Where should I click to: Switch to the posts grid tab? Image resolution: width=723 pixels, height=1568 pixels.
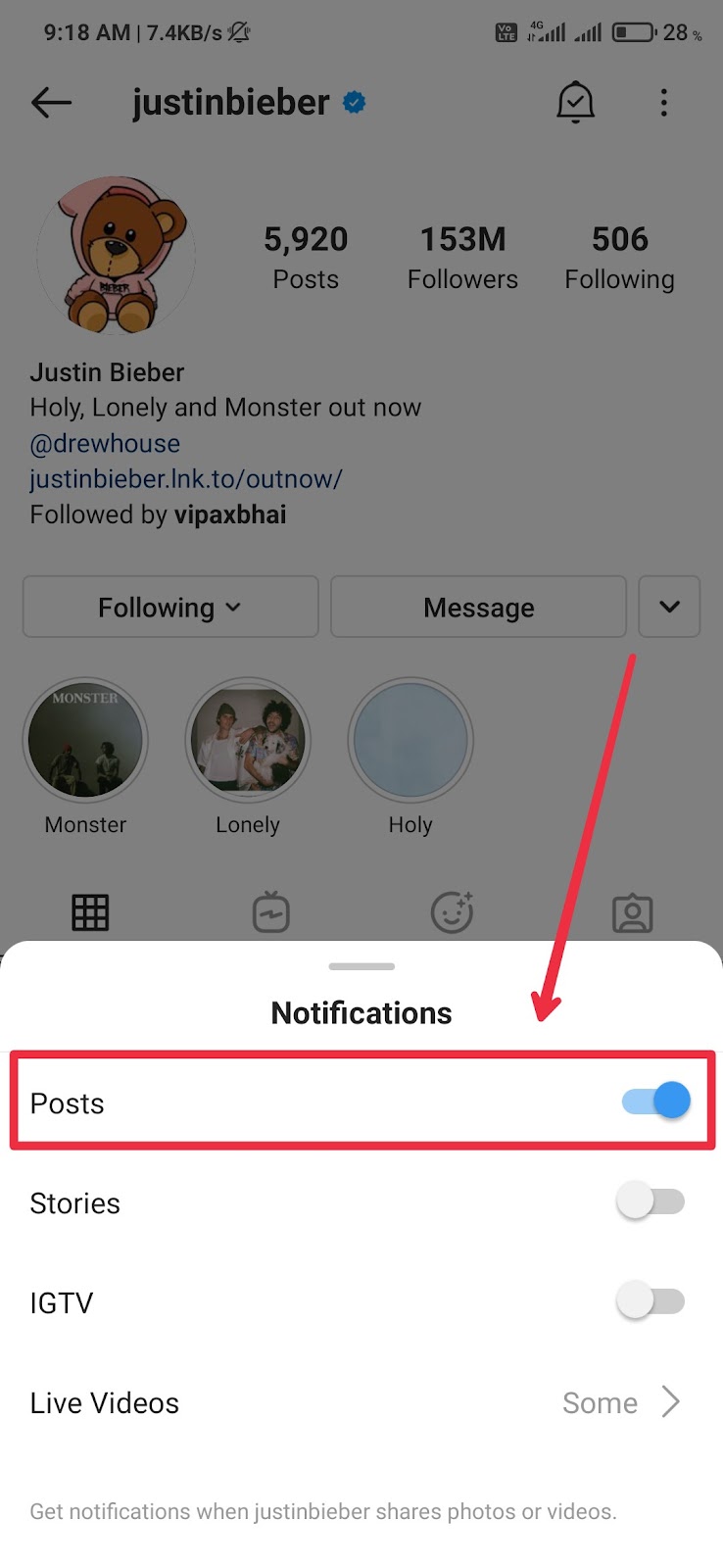coord(90,912)
